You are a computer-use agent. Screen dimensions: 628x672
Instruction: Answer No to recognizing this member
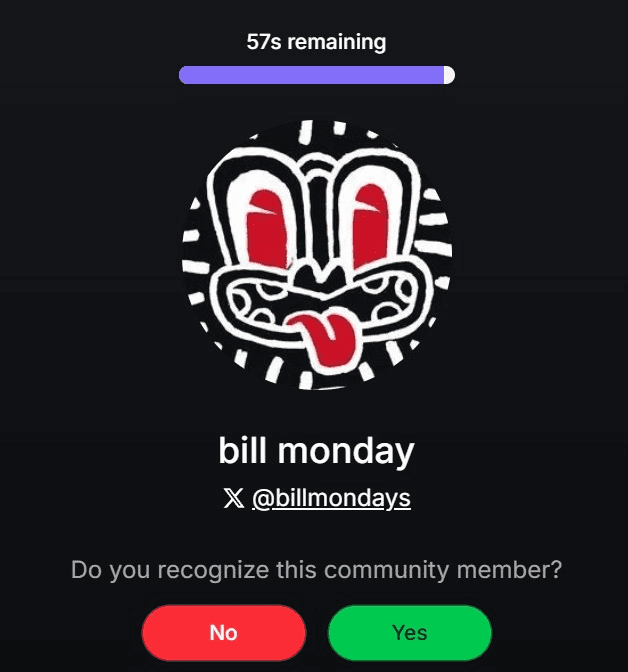pyautogui.click(x=223, y=632)
